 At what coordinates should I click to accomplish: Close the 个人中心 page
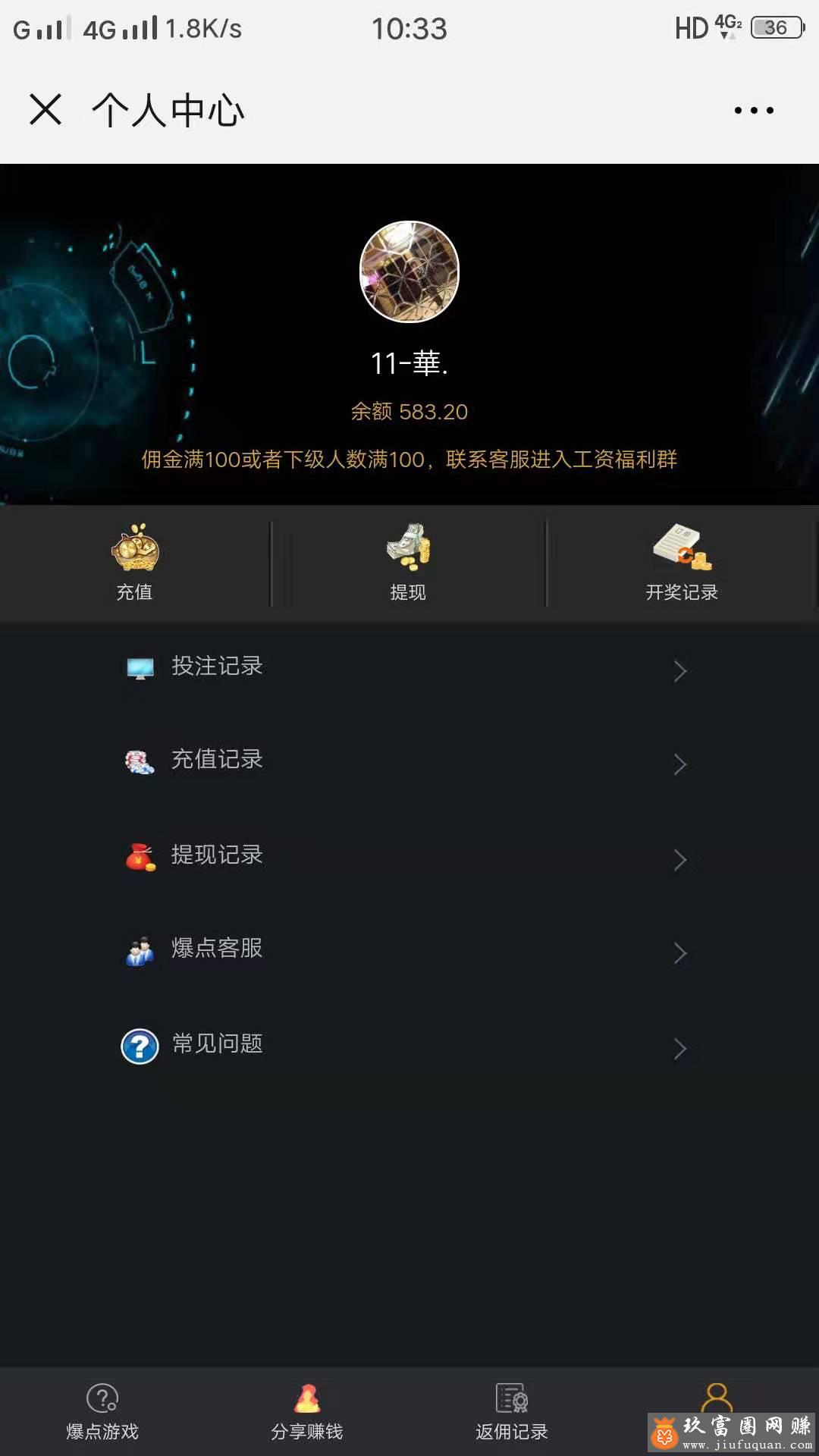[x=45, y=110]
